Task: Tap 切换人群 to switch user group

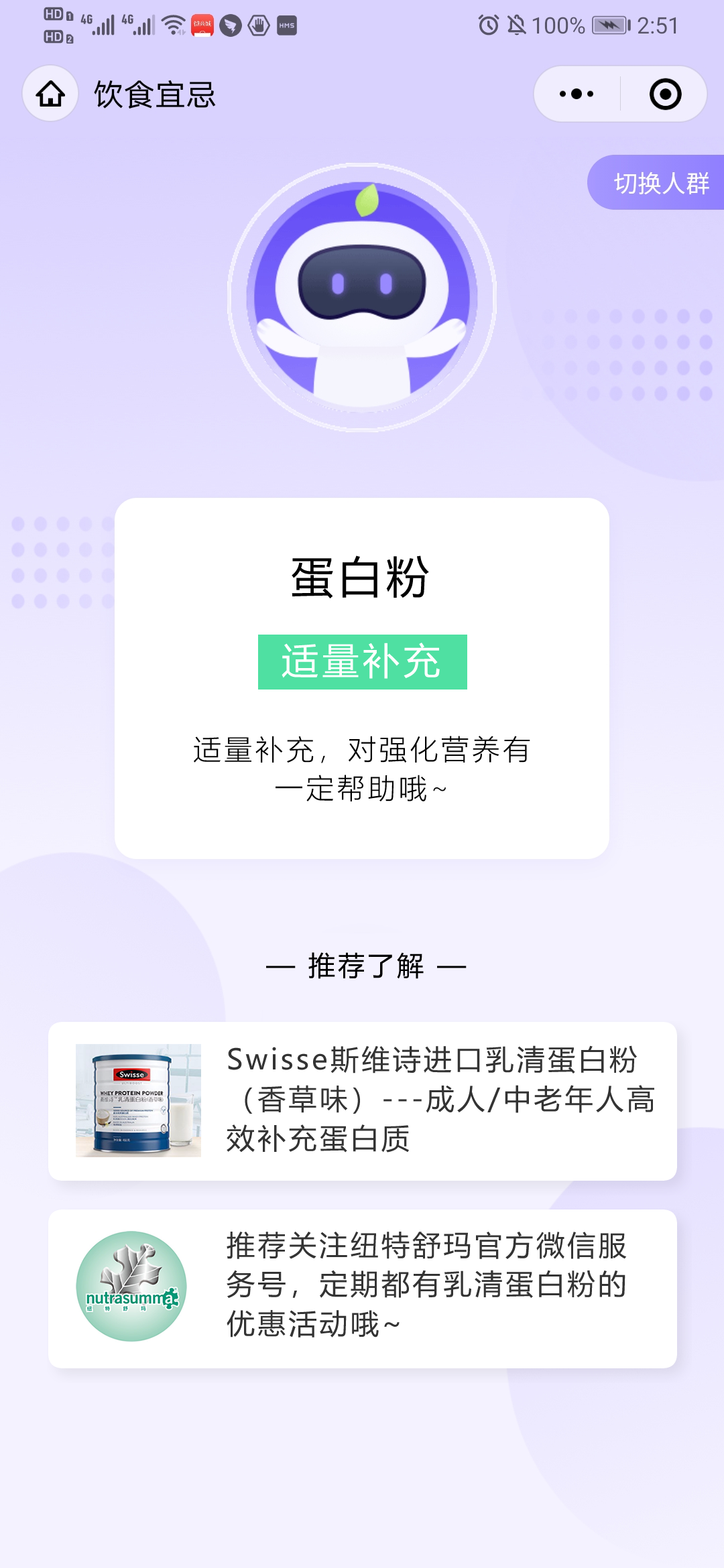Action: point(660,183)
